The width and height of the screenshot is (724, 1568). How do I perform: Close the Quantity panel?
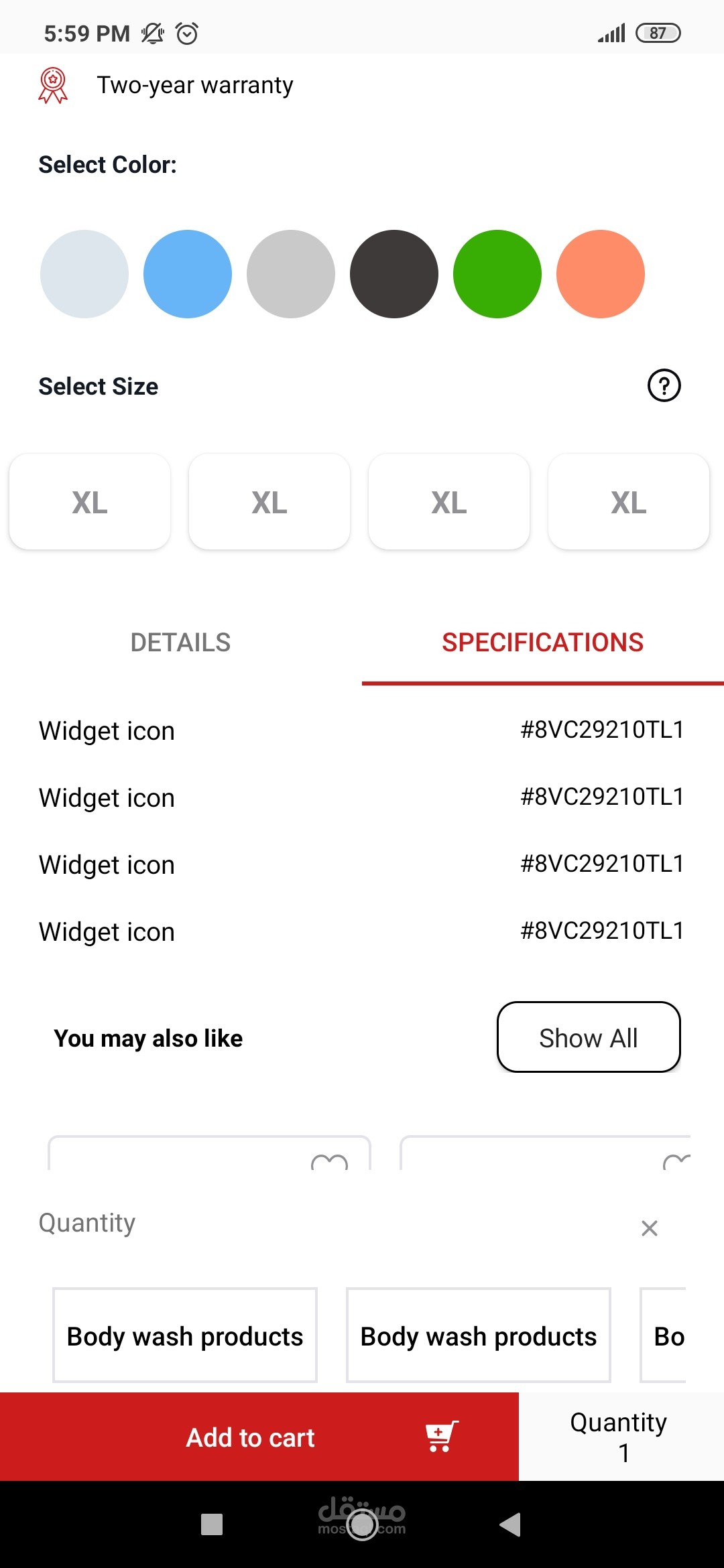(x=649, y=1228)
